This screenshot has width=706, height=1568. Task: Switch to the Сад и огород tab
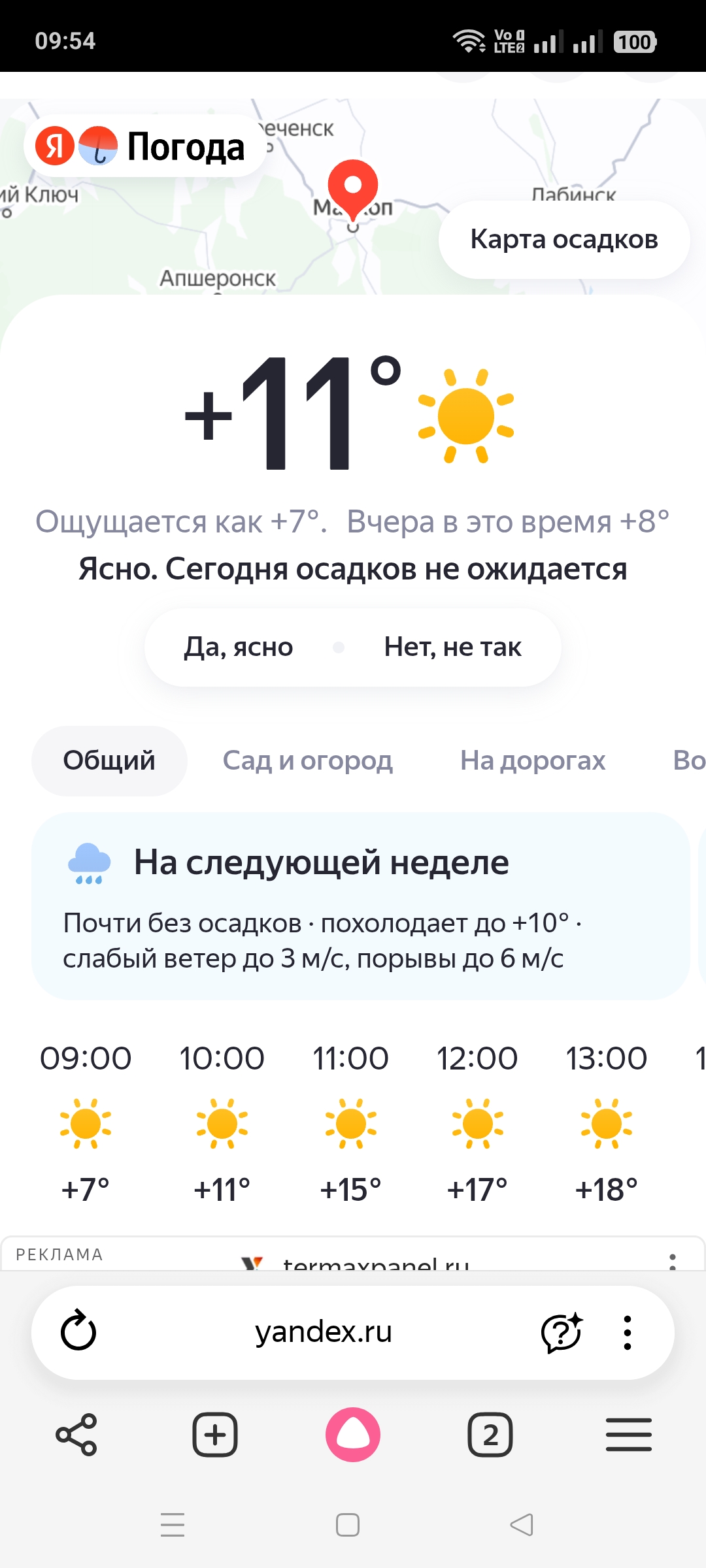[x=307, y=760]
